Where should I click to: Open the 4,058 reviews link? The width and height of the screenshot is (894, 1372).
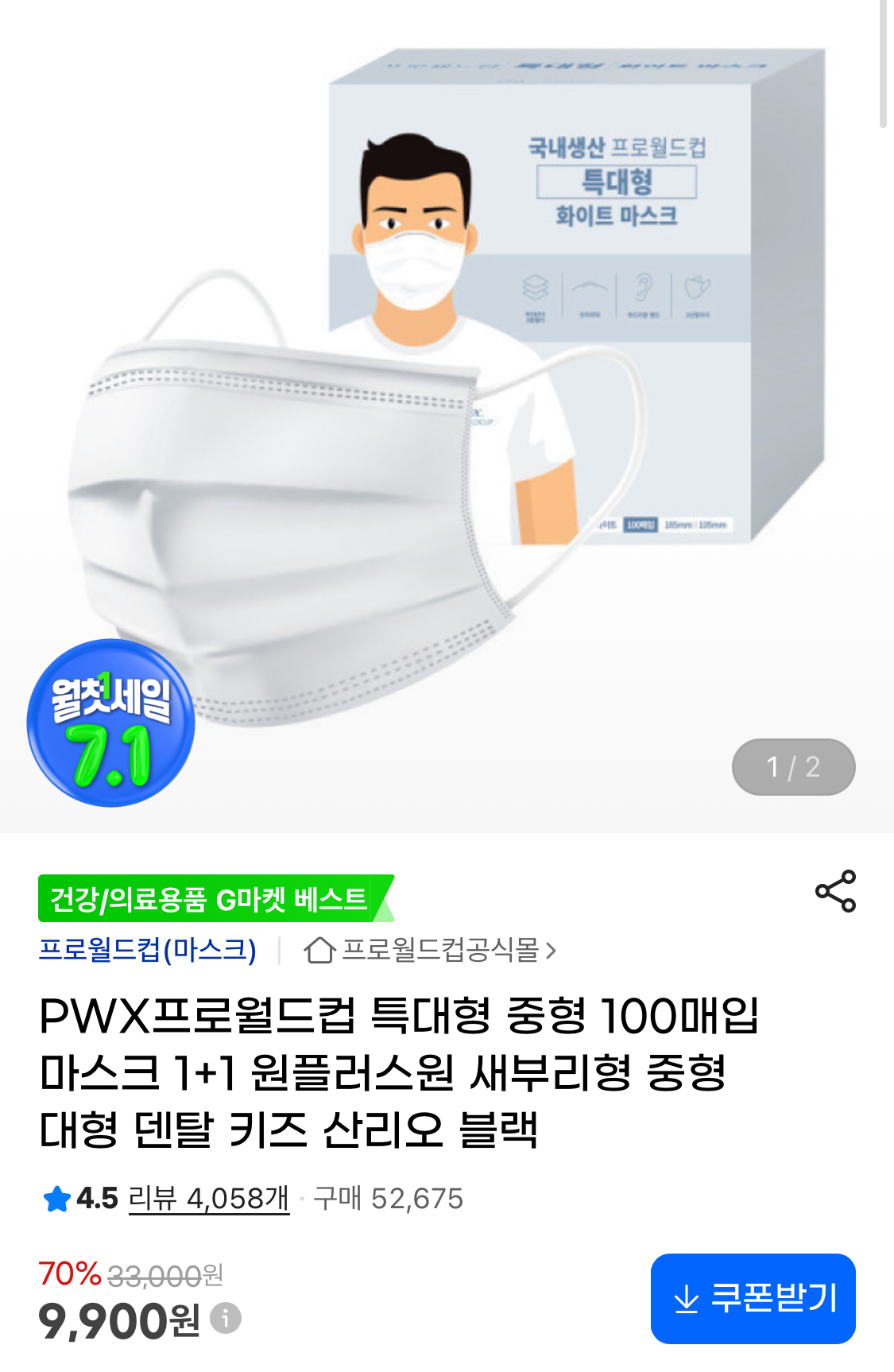[208, 1198]
